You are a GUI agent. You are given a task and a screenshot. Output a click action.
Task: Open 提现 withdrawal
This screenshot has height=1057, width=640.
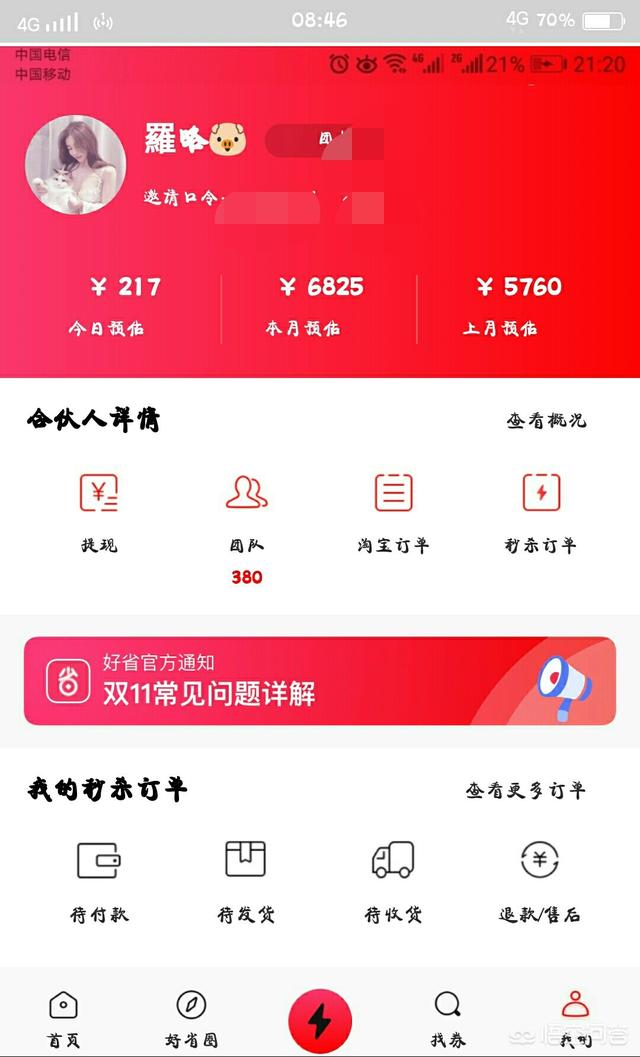[99, 510]
